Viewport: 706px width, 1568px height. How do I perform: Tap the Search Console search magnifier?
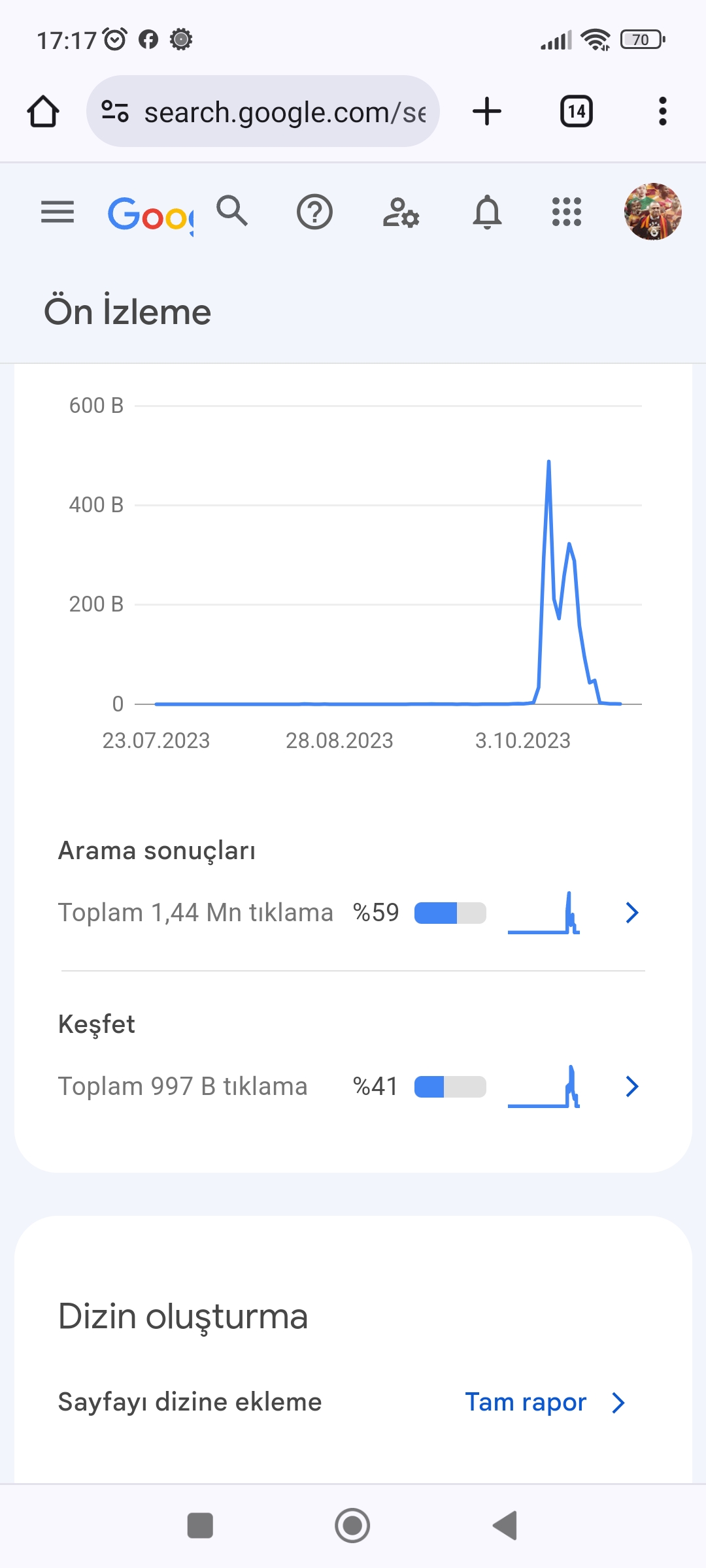233,211
